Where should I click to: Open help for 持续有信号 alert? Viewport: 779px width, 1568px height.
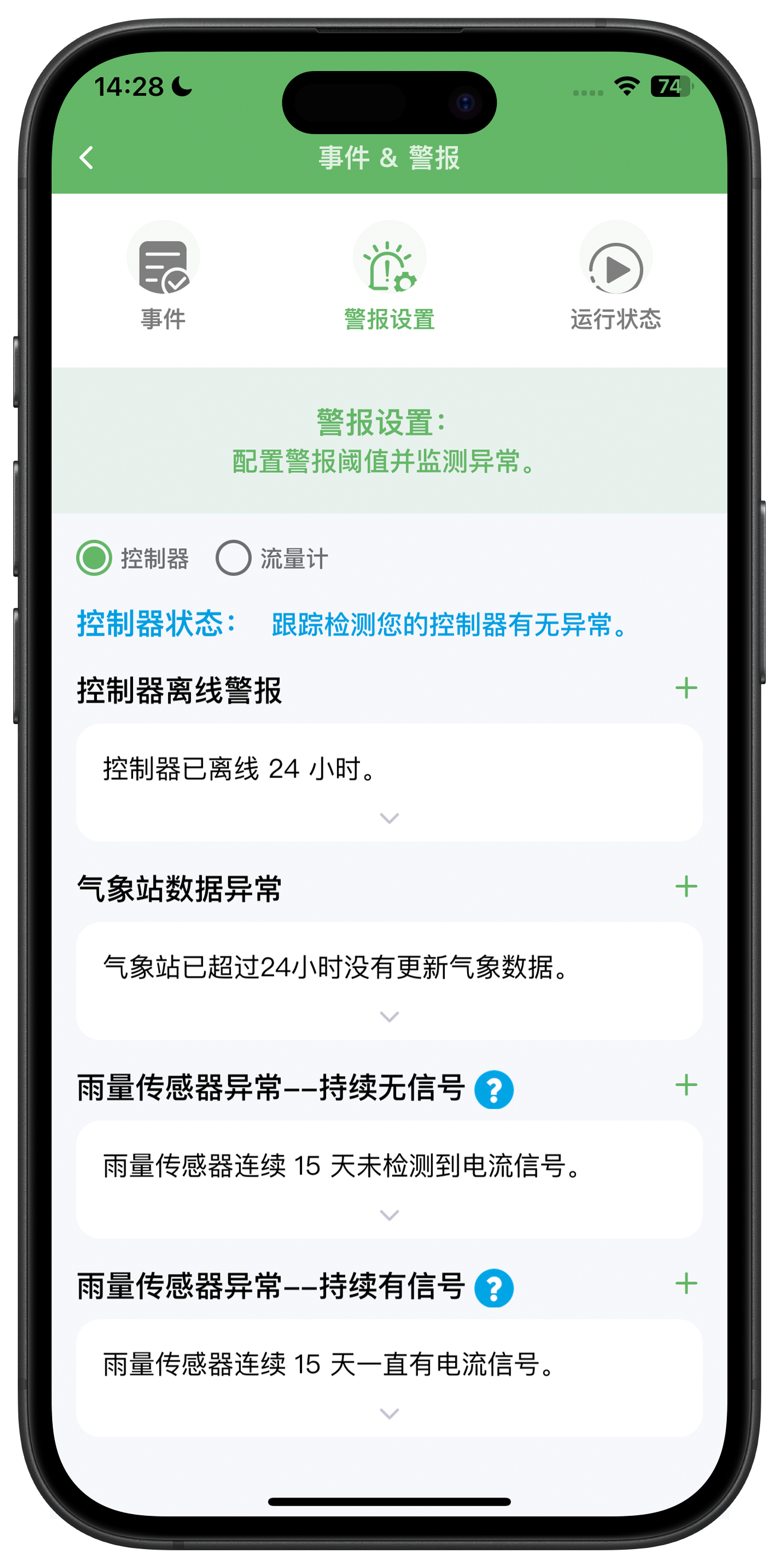click(494, 1288)
